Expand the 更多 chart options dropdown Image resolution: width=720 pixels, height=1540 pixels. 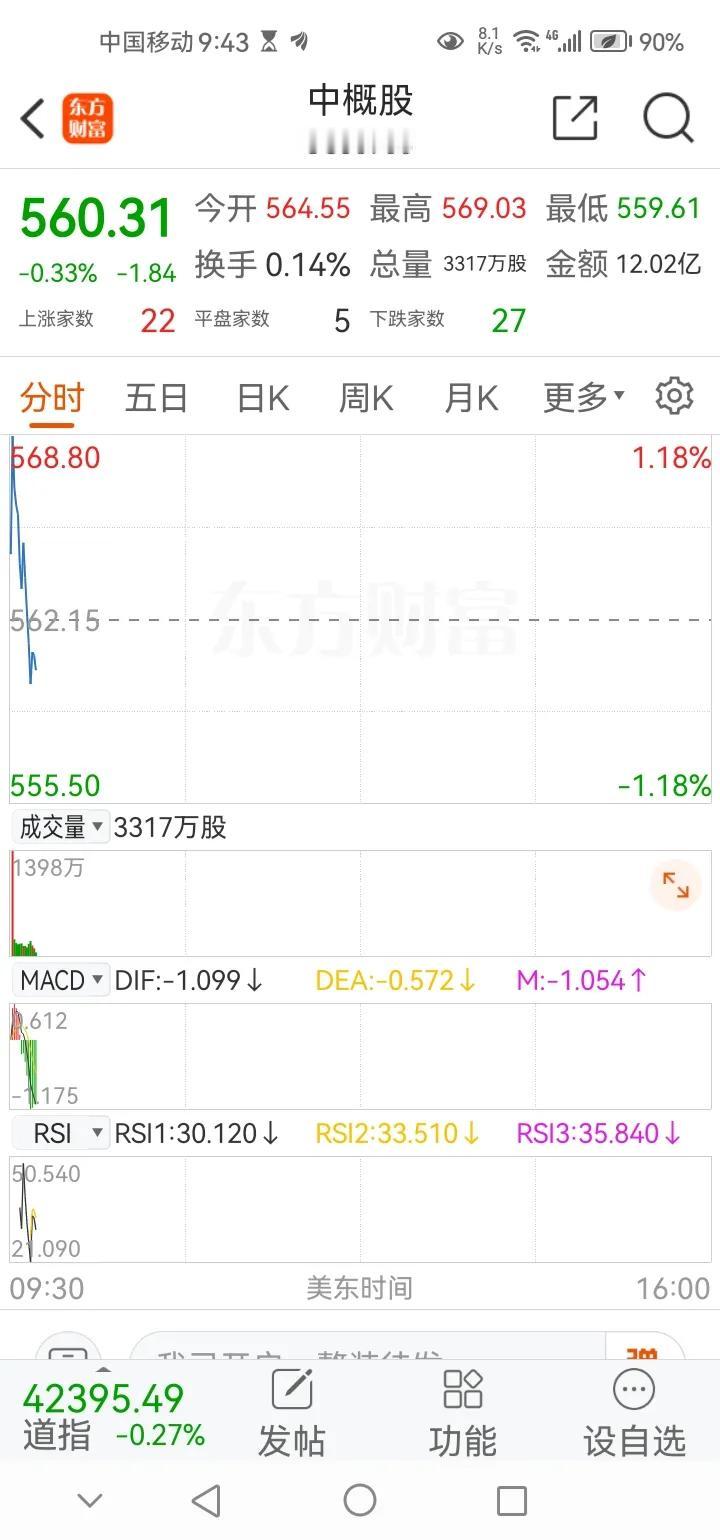pos(584,398)
